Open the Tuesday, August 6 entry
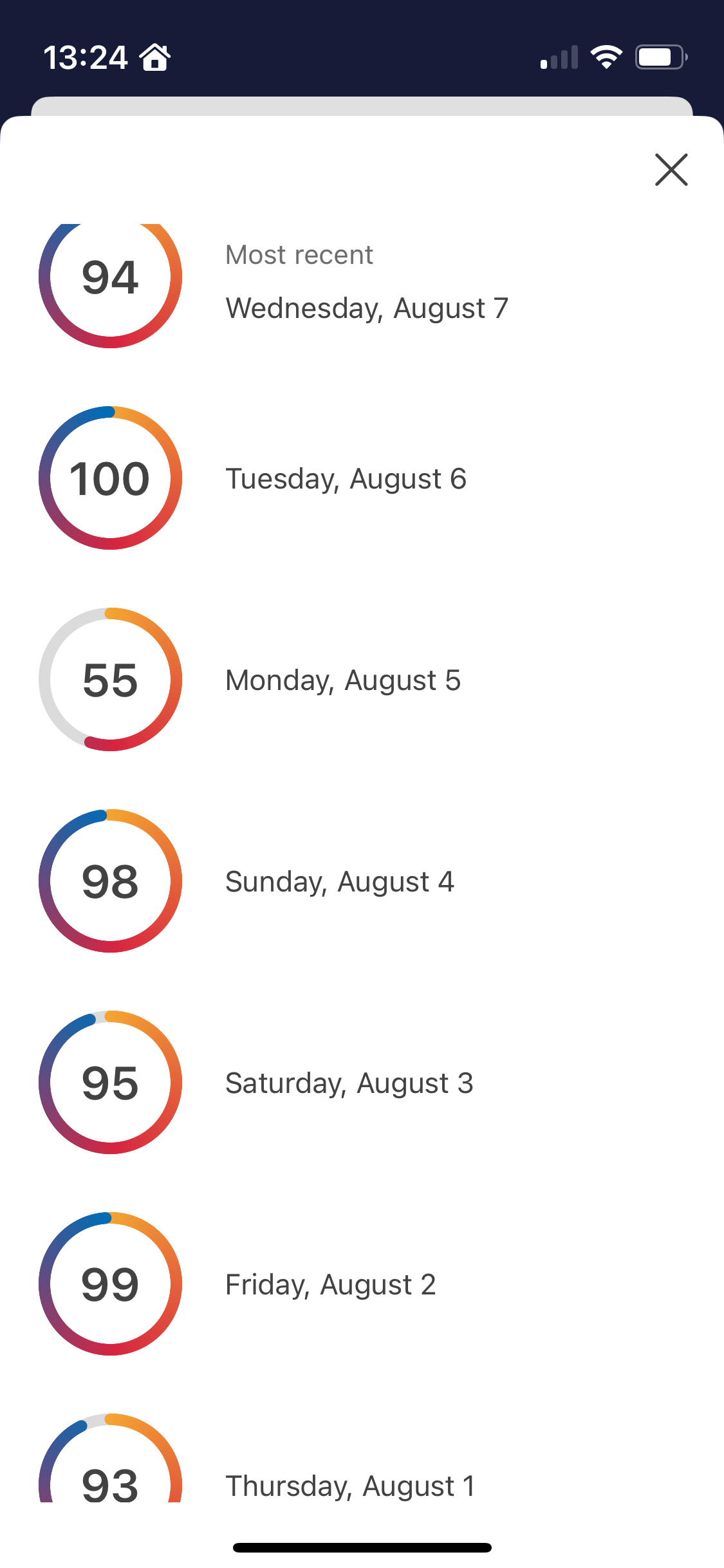The height and width of the screenshot is (1568, 724). (362, 478)
